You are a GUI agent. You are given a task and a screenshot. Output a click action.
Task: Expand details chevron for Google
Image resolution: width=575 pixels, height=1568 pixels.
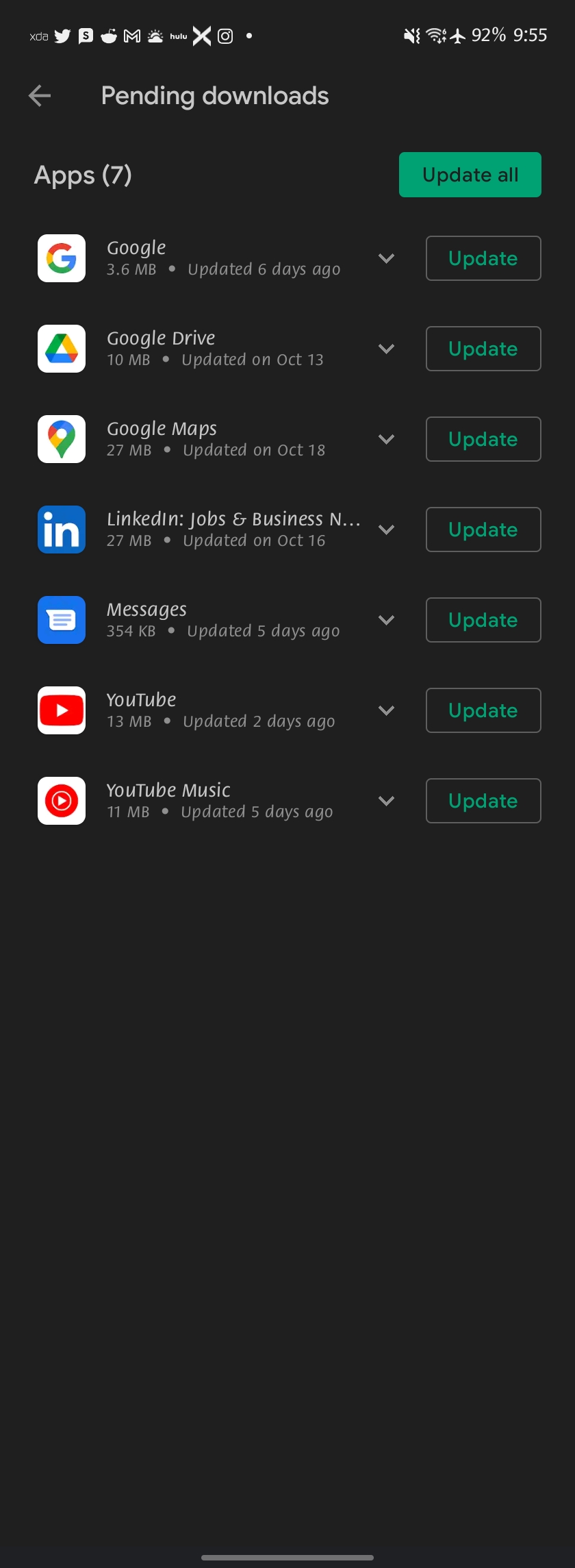386,258
